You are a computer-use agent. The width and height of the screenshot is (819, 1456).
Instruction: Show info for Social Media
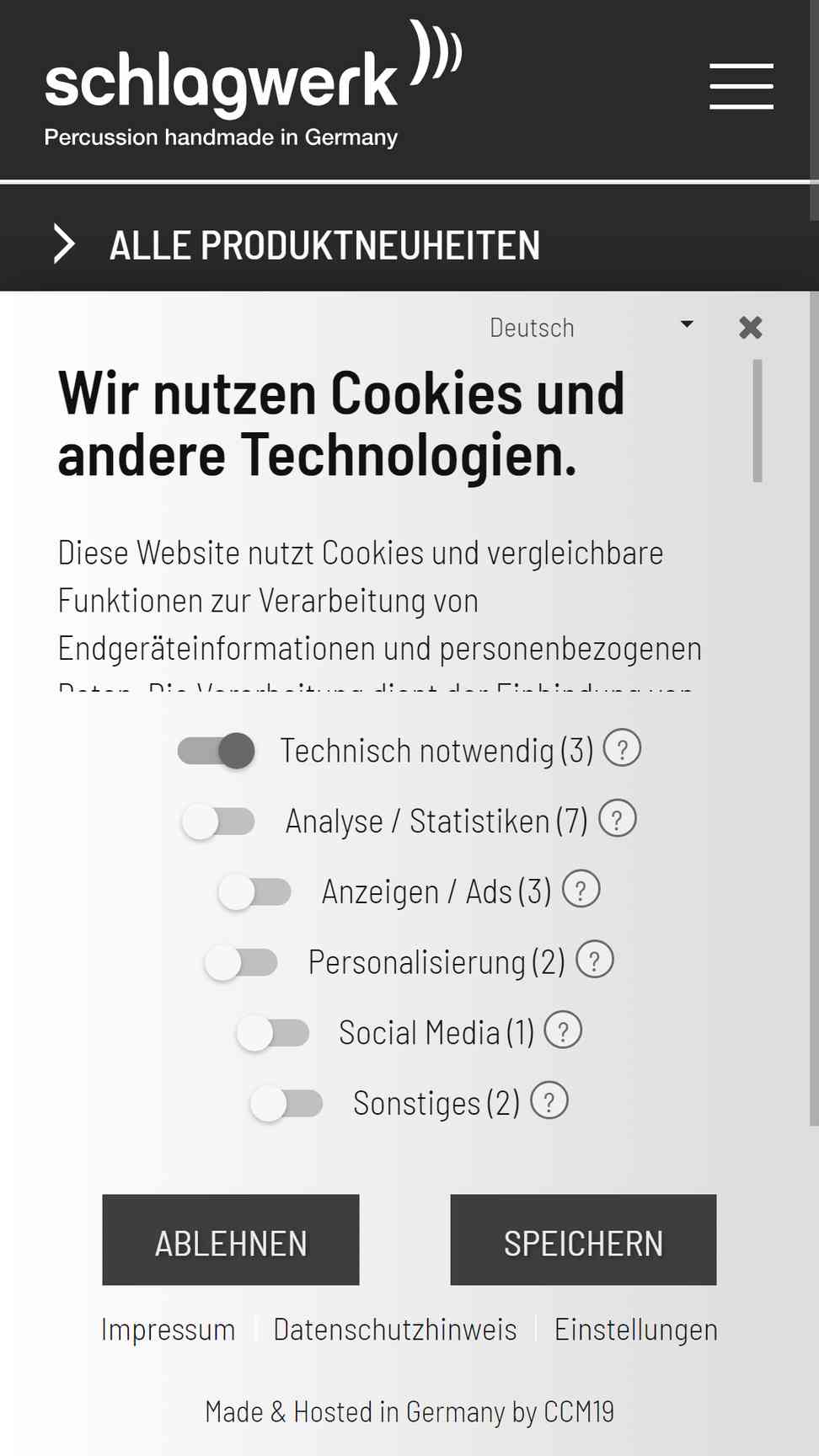pos(563,1030)
